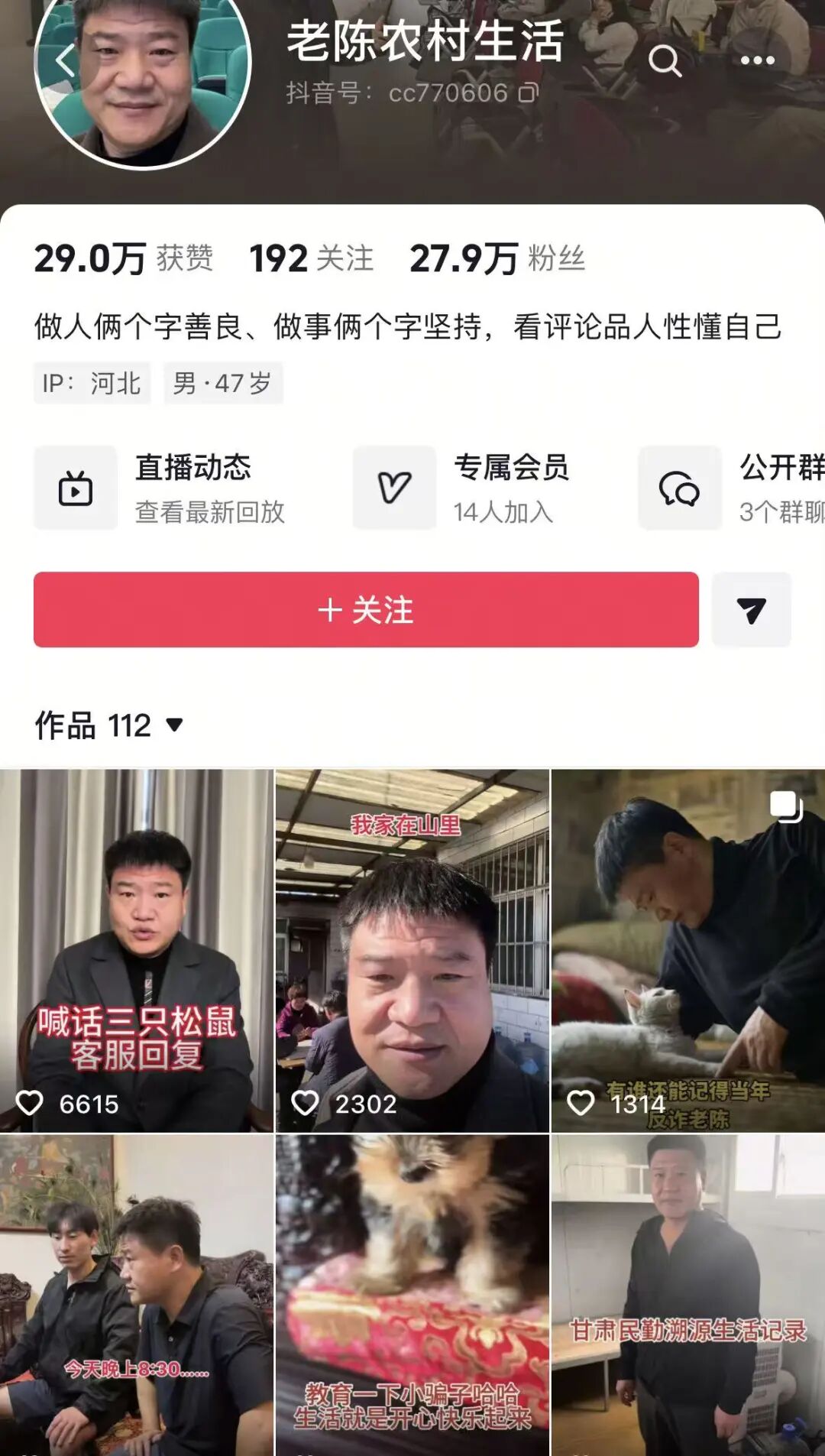The height and width of the screenshot is (1456, 825).
Task: Open the 27.9万 粉丝 followers list
Action: click(497, 258)
